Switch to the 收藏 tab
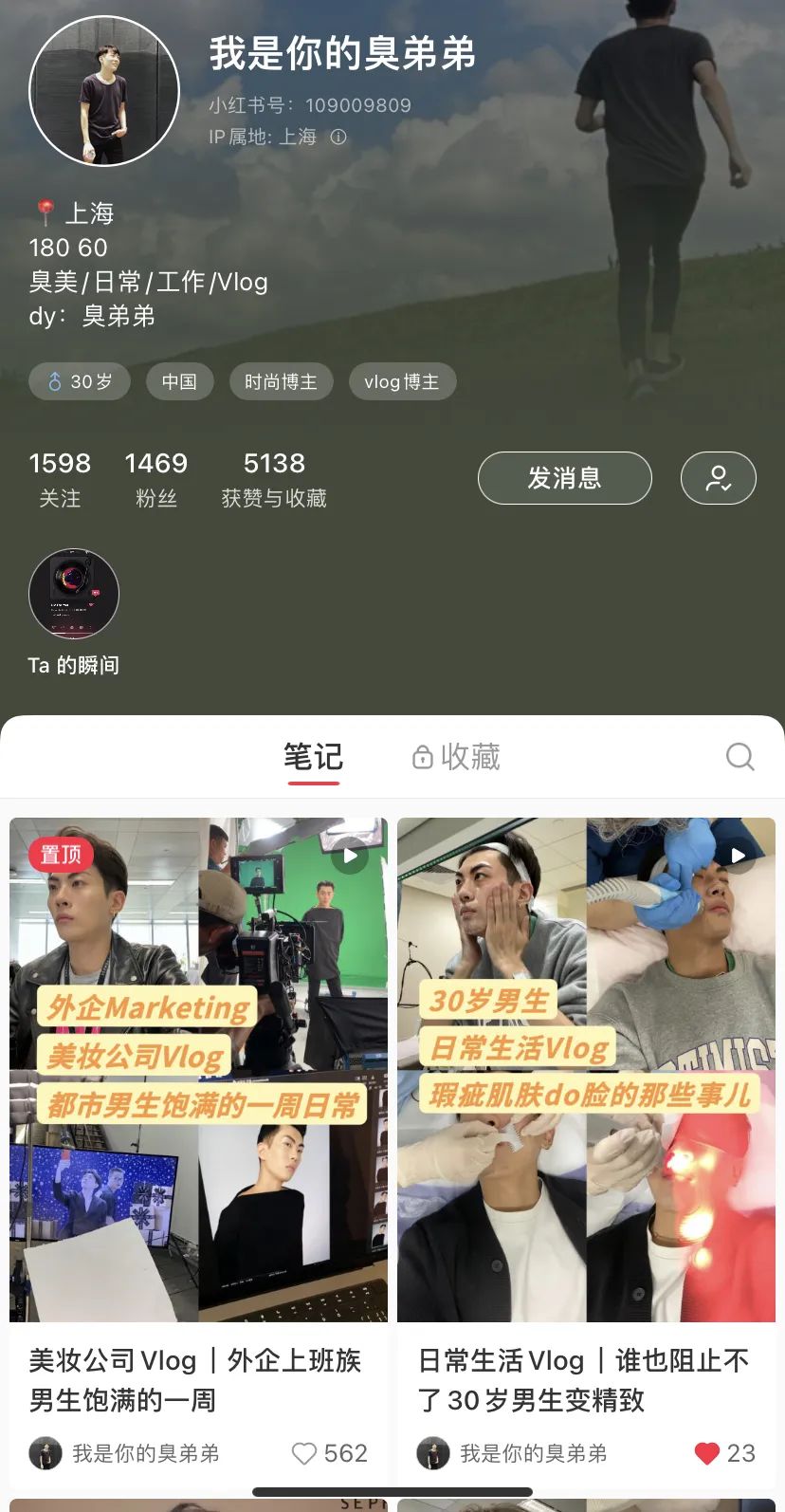 pyautogui.click(x=456, y=757)
